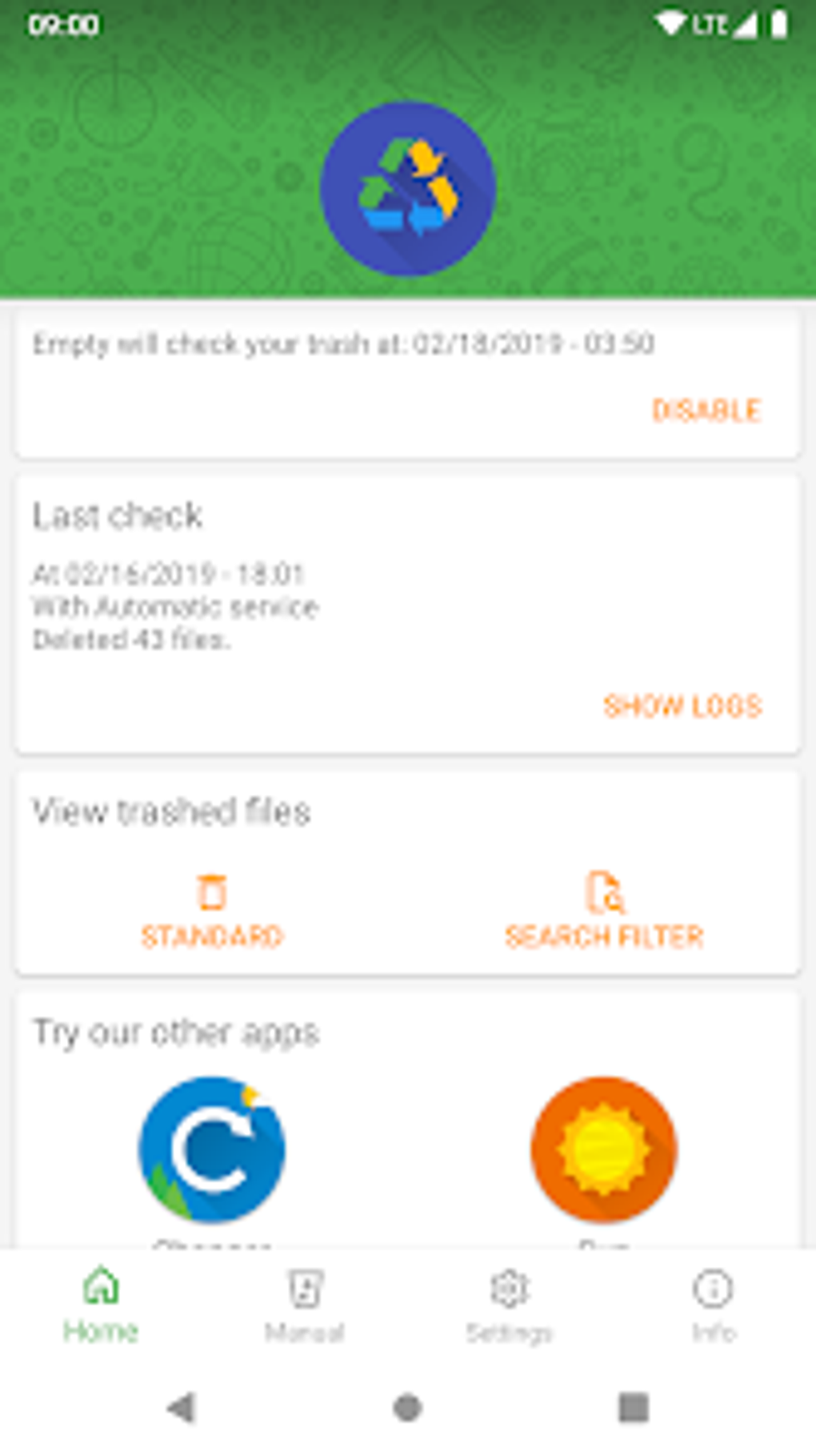View trashed files in Standard mode
Screen dimensions: 816x1456
[212, 913]
